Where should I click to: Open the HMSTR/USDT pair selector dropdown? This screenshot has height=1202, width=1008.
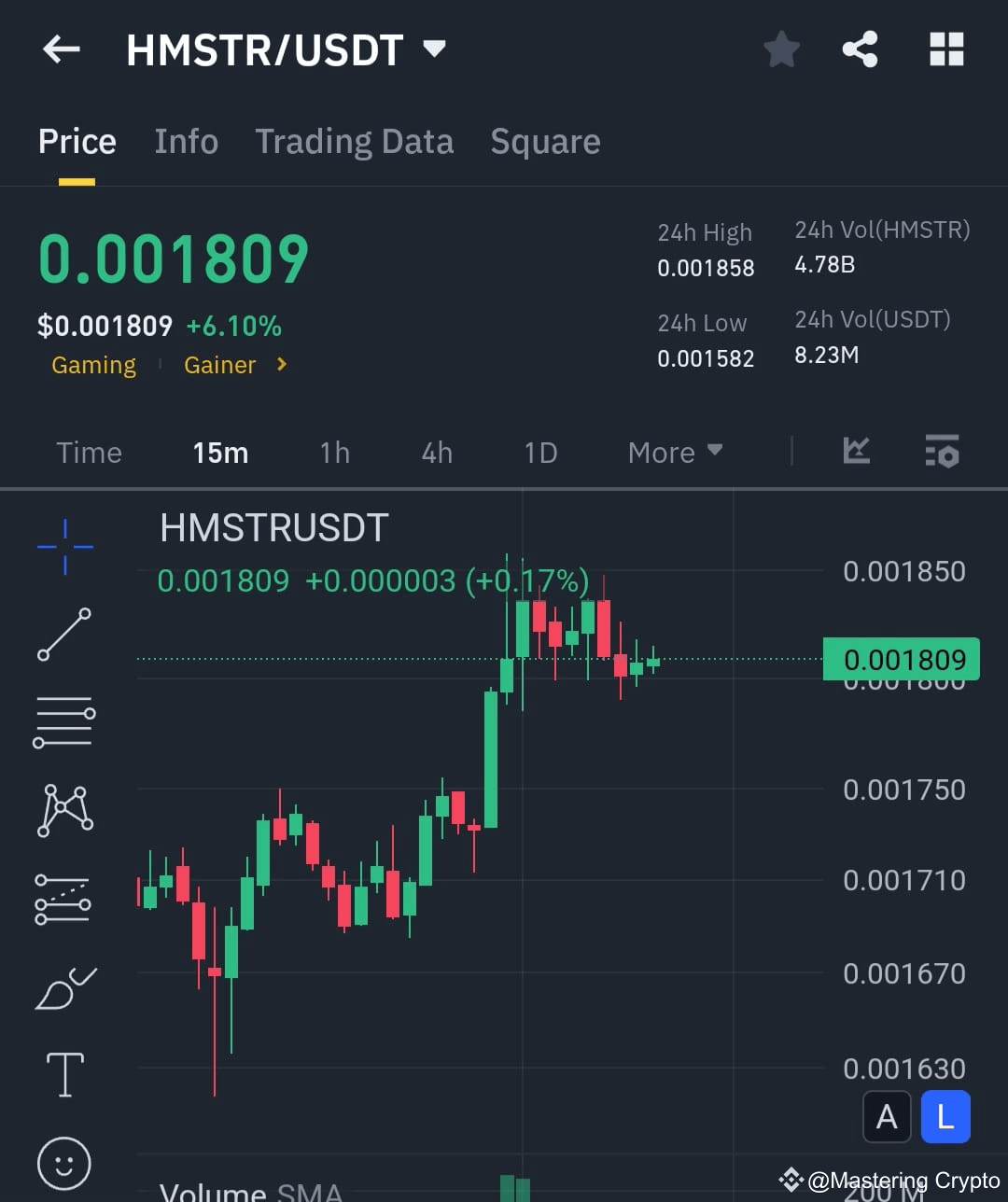click(x=434, y=49)
